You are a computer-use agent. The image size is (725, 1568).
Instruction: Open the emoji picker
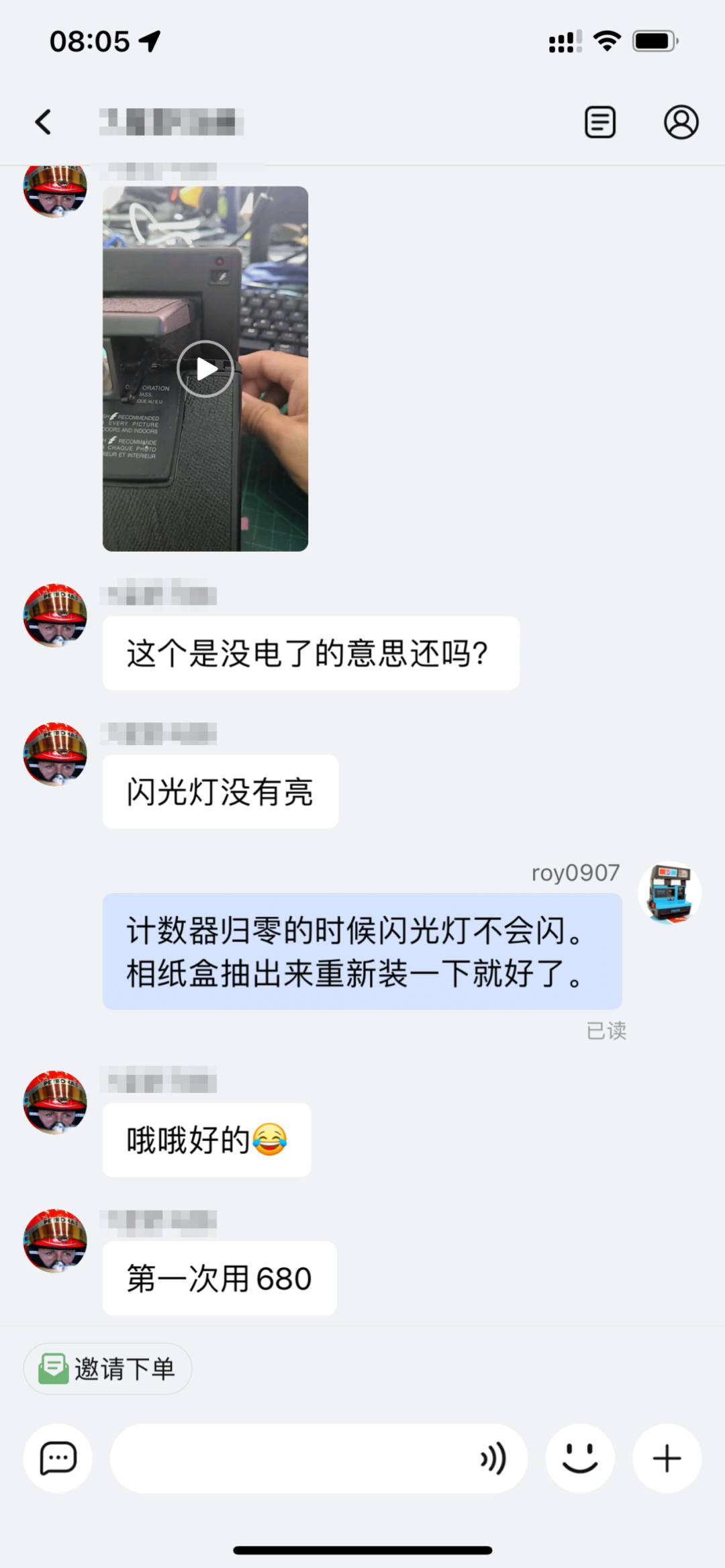click(579, 1458)
